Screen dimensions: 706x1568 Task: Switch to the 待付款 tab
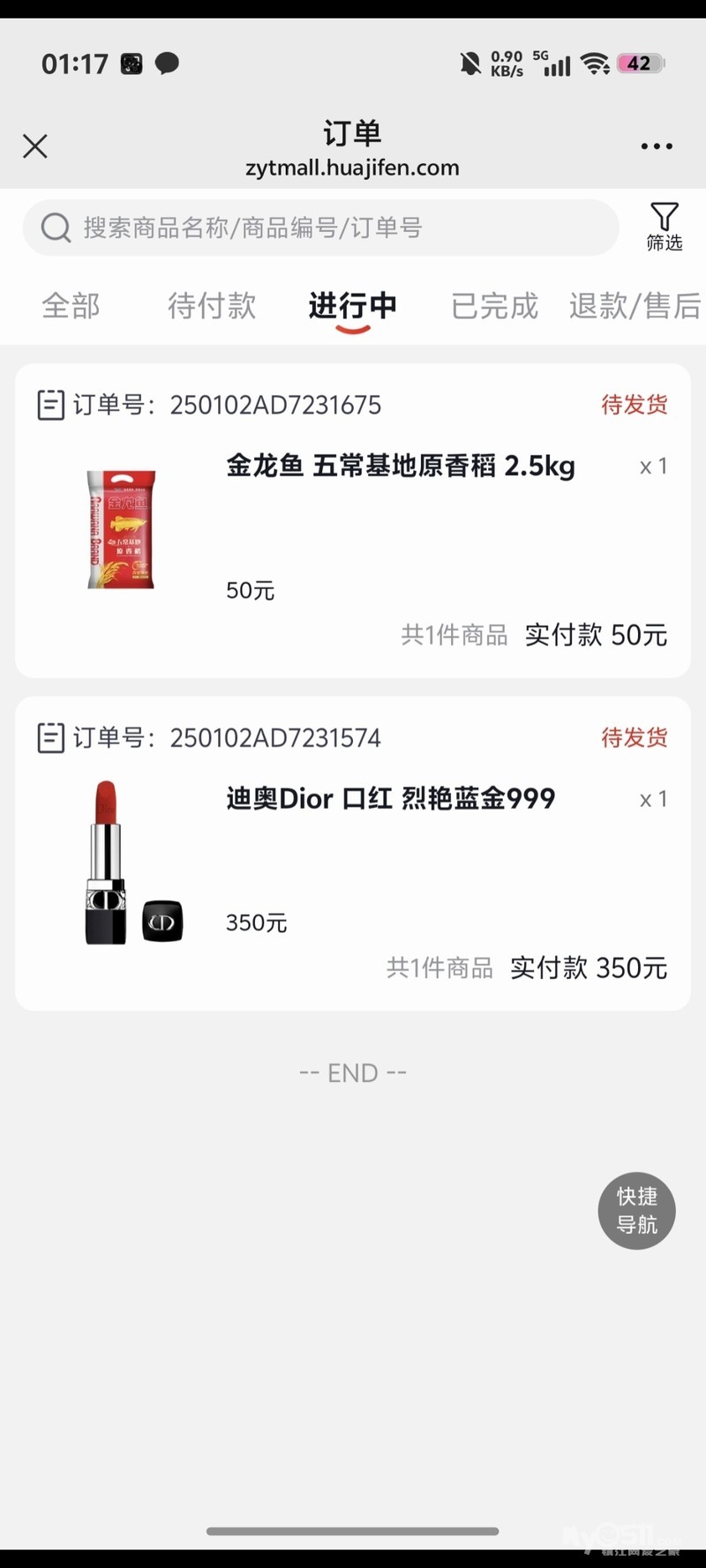(x=212, y=306)
